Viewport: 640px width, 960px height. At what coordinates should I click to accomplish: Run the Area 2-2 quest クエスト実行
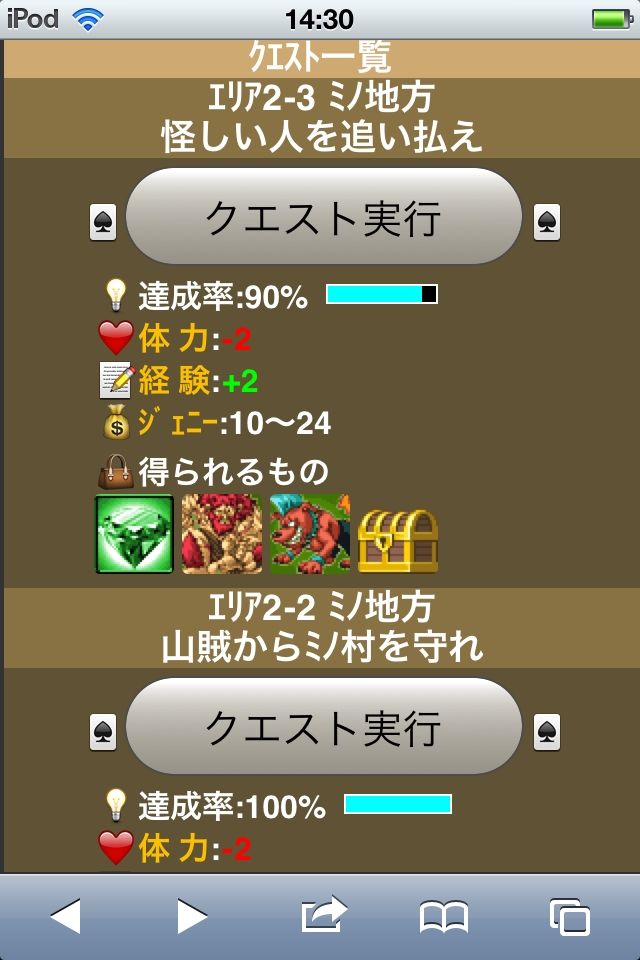(x=323, y=727)
